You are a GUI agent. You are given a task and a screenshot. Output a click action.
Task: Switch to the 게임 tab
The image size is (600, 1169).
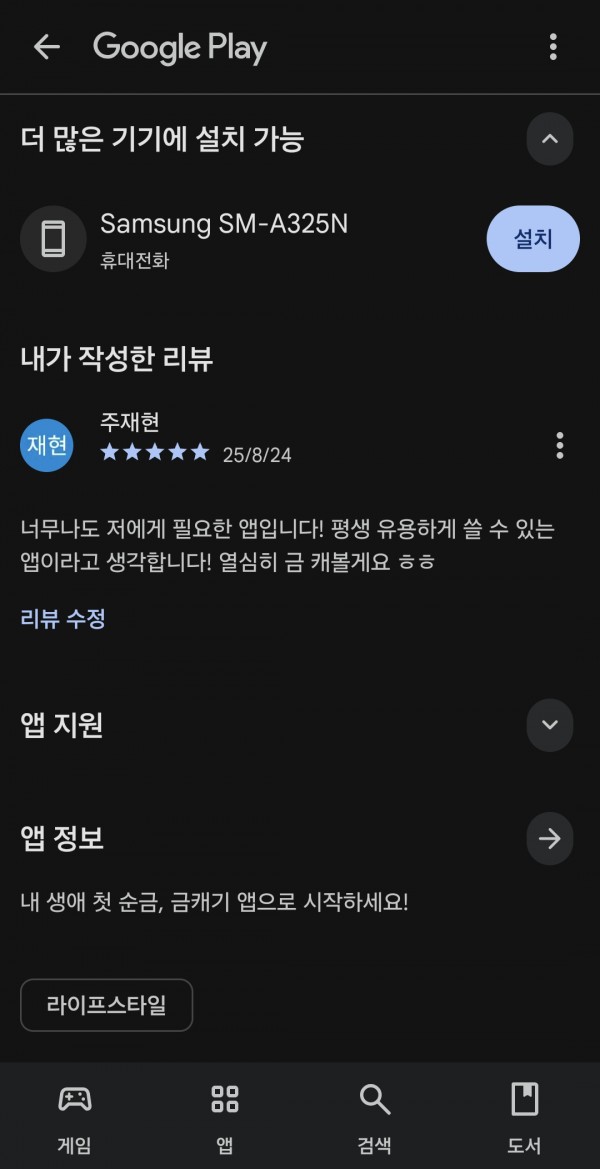point(75,1117)
